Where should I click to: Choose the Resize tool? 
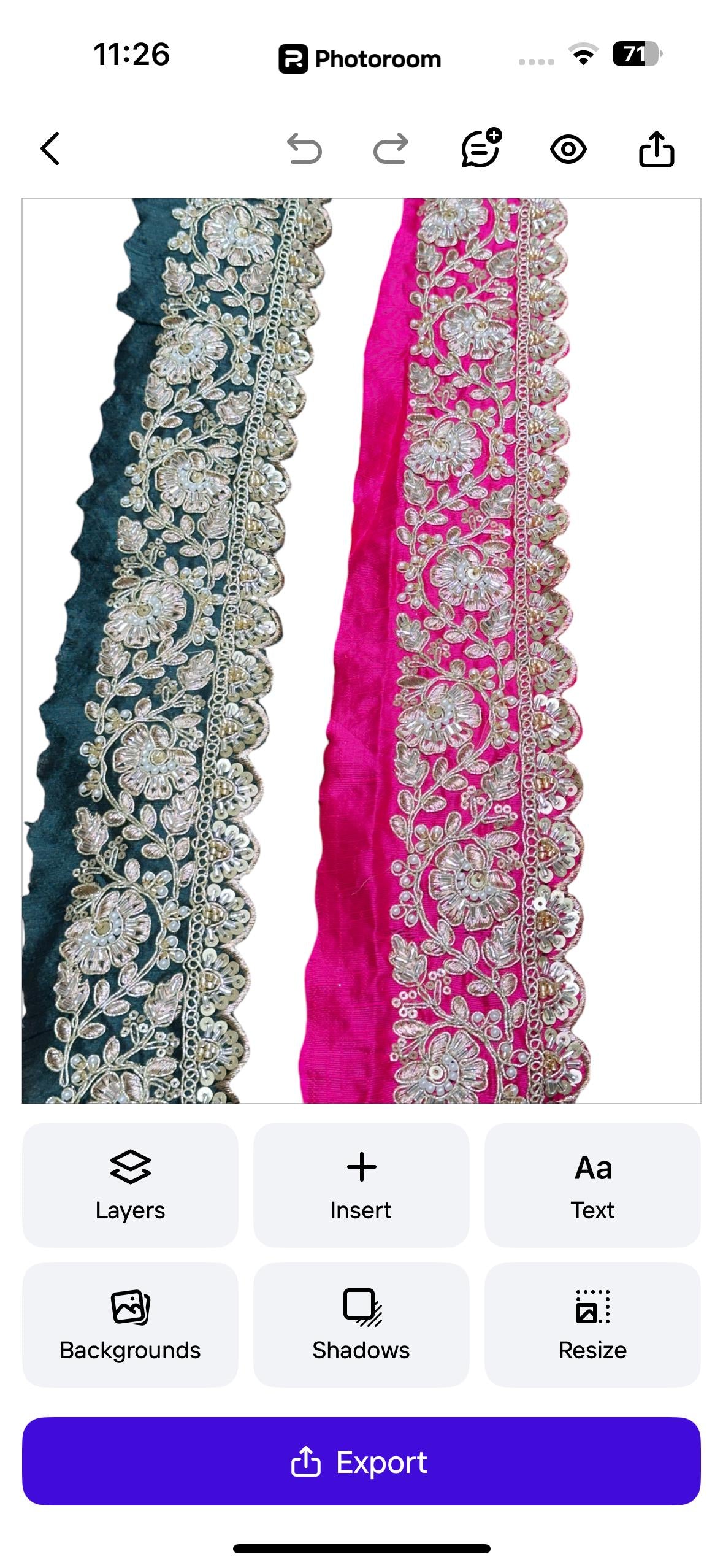(592, 1324)
